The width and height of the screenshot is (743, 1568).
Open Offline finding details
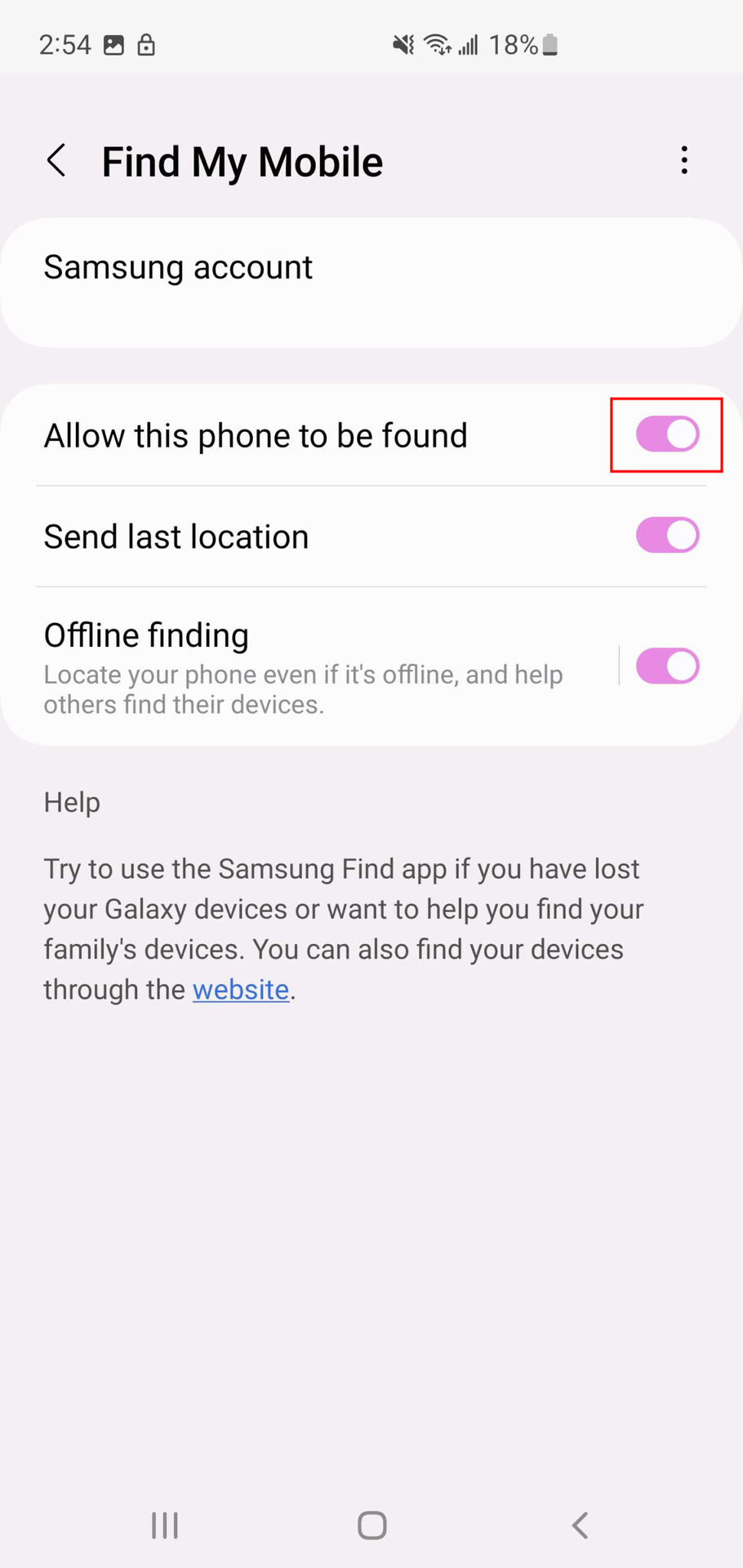[x=309, y=667]
